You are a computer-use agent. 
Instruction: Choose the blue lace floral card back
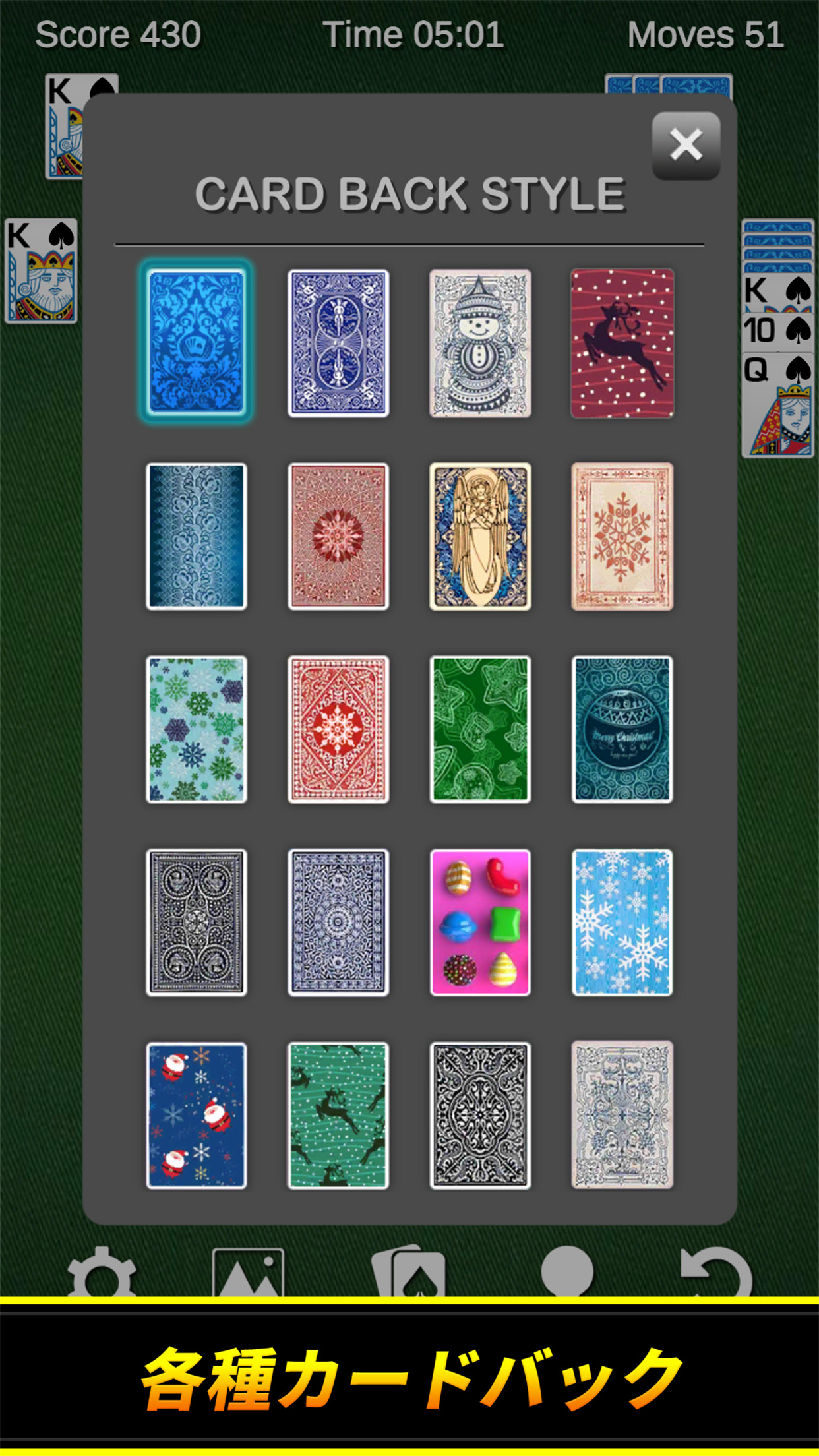[196, 536]
